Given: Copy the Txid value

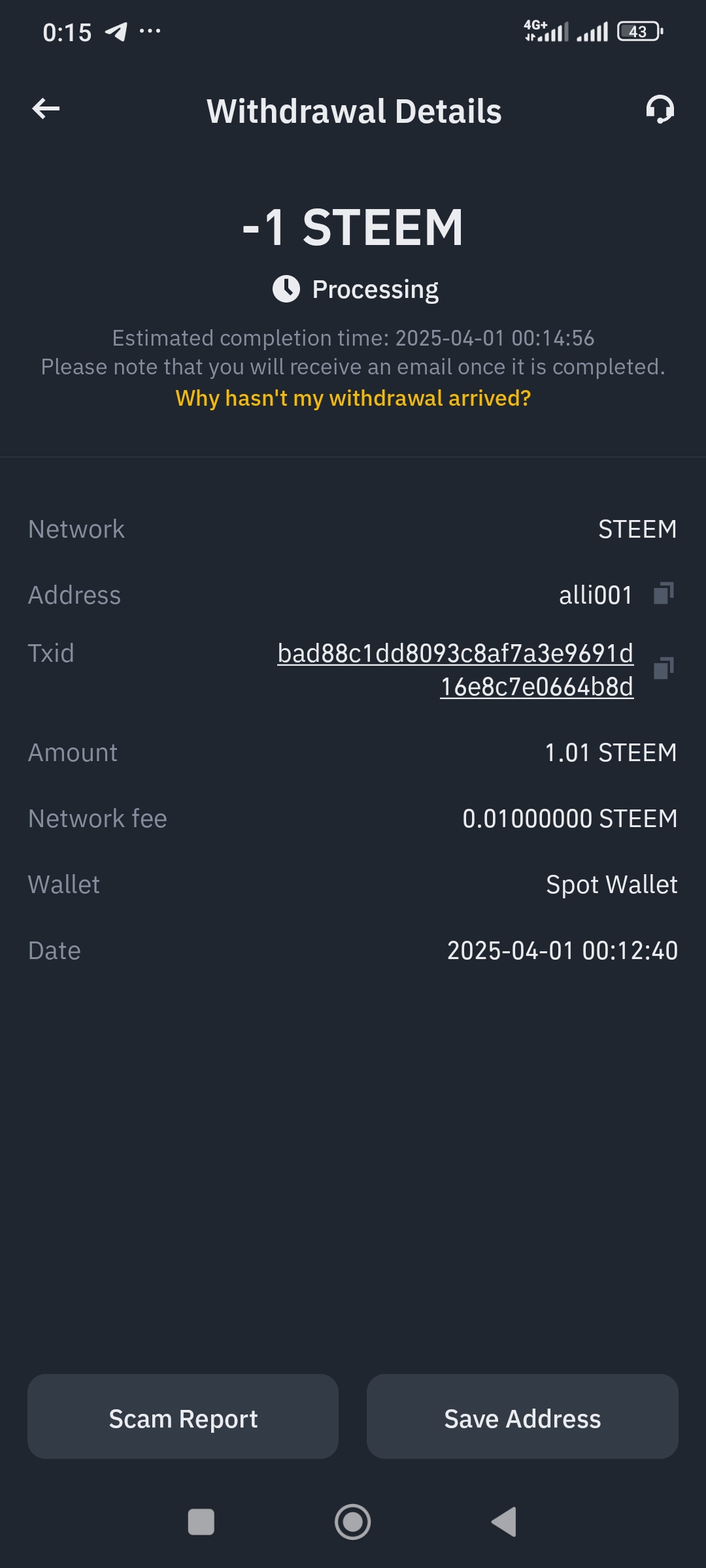Looking at the screenshot, I should (x=664, y=668).
